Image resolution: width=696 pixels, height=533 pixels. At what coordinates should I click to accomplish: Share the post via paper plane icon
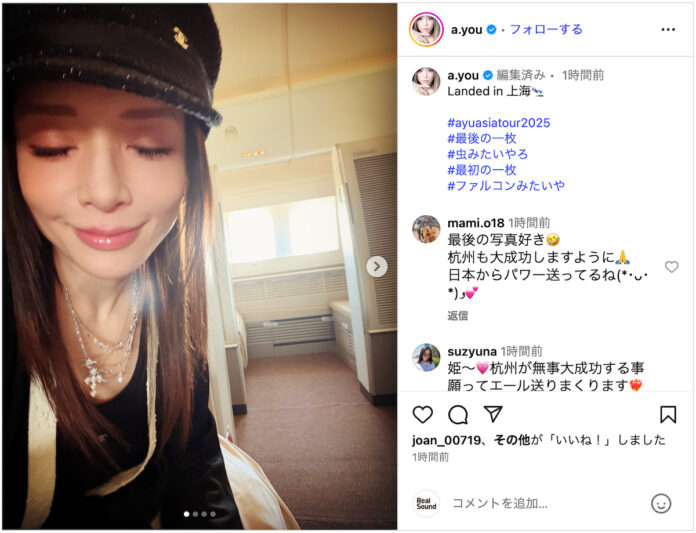coord(493,414)
